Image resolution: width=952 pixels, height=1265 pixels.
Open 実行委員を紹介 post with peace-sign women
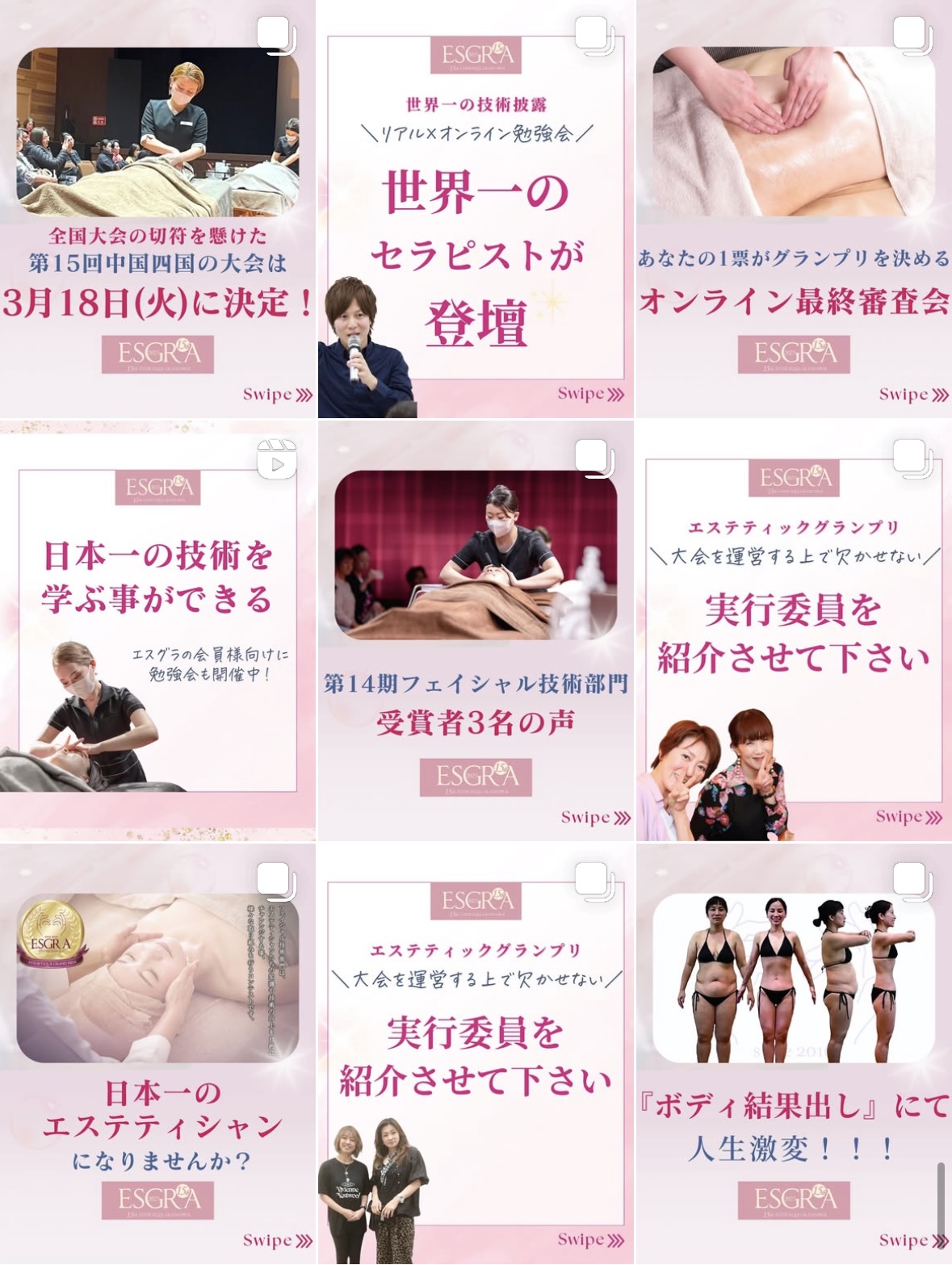point(795,630)
